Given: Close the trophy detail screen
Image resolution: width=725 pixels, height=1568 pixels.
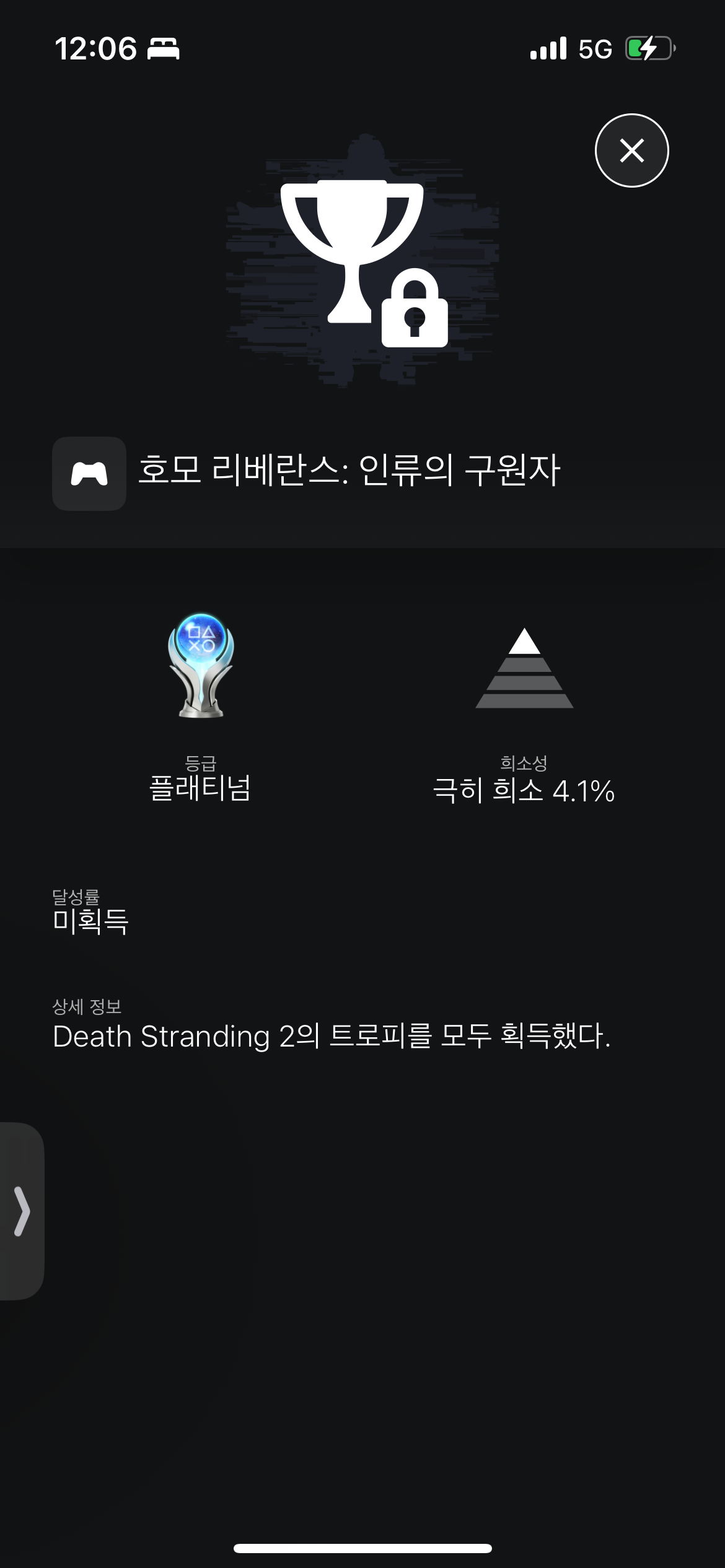Looking at the screenshot, I should click(631, 150).
